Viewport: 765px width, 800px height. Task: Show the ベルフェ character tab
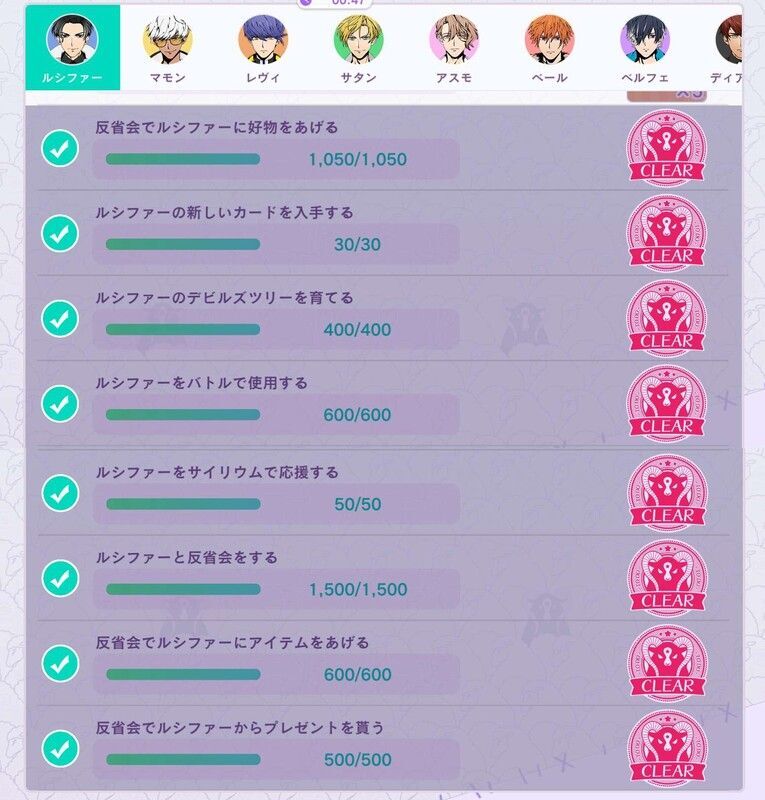click(643, 48)
